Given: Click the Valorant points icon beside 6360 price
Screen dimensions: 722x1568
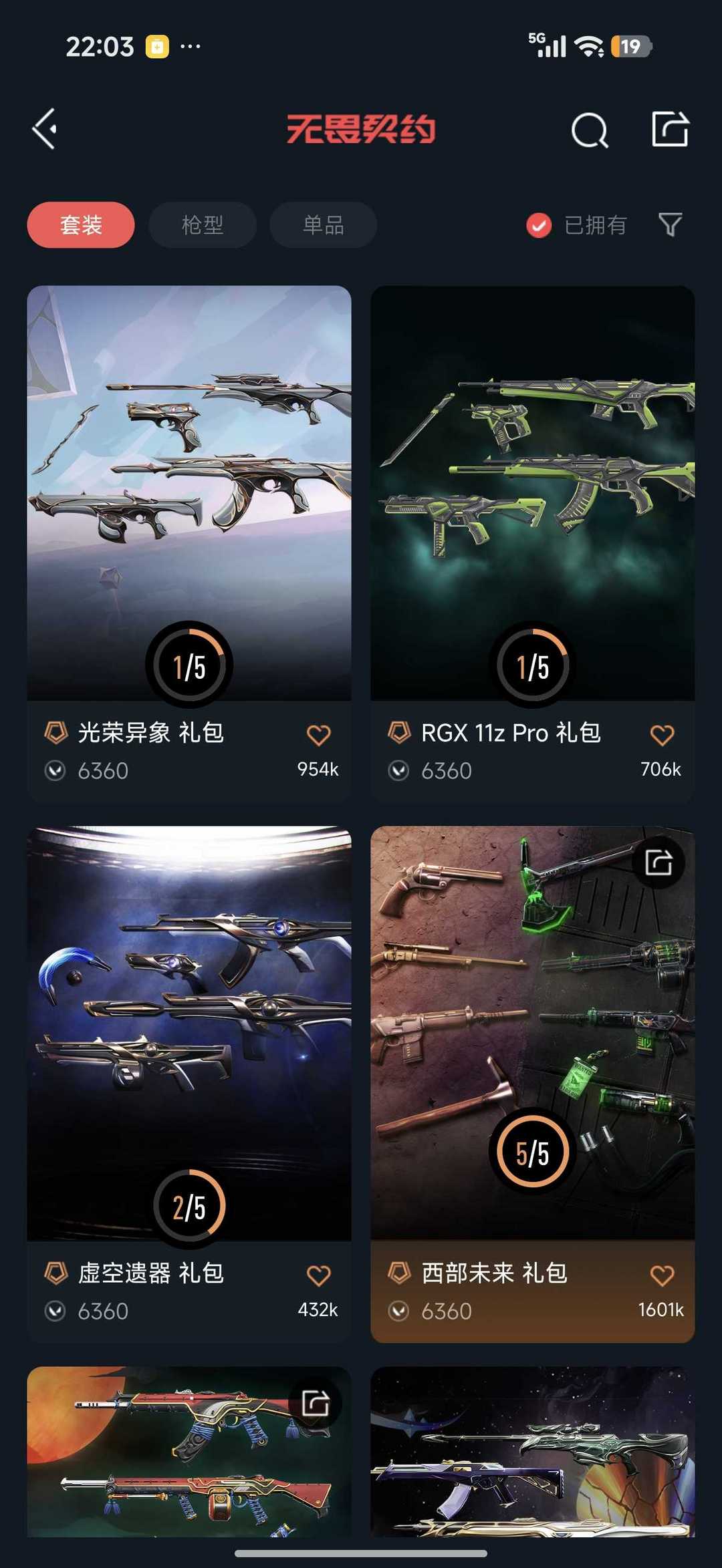Looking at the screenshot, I should coord(54,770).
